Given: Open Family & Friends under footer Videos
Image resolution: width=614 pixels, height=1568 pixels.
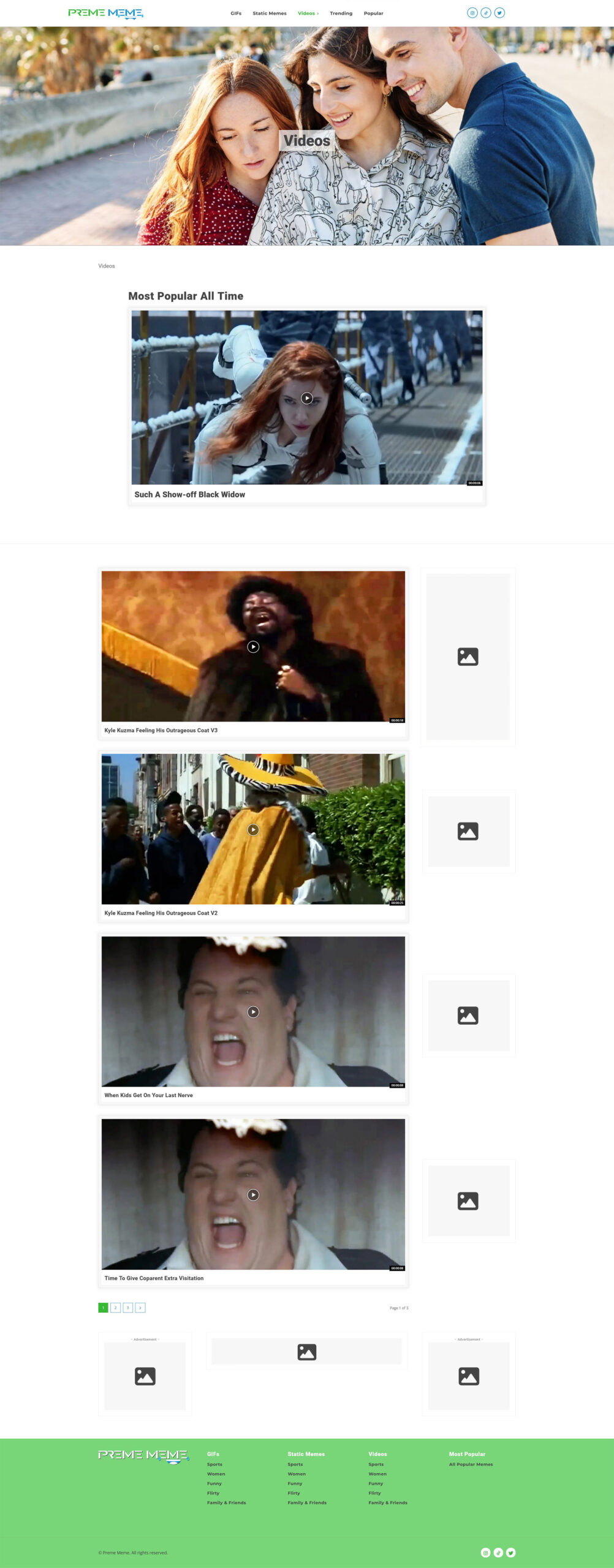Looking at the screenshot, I should coord(387,1502).
